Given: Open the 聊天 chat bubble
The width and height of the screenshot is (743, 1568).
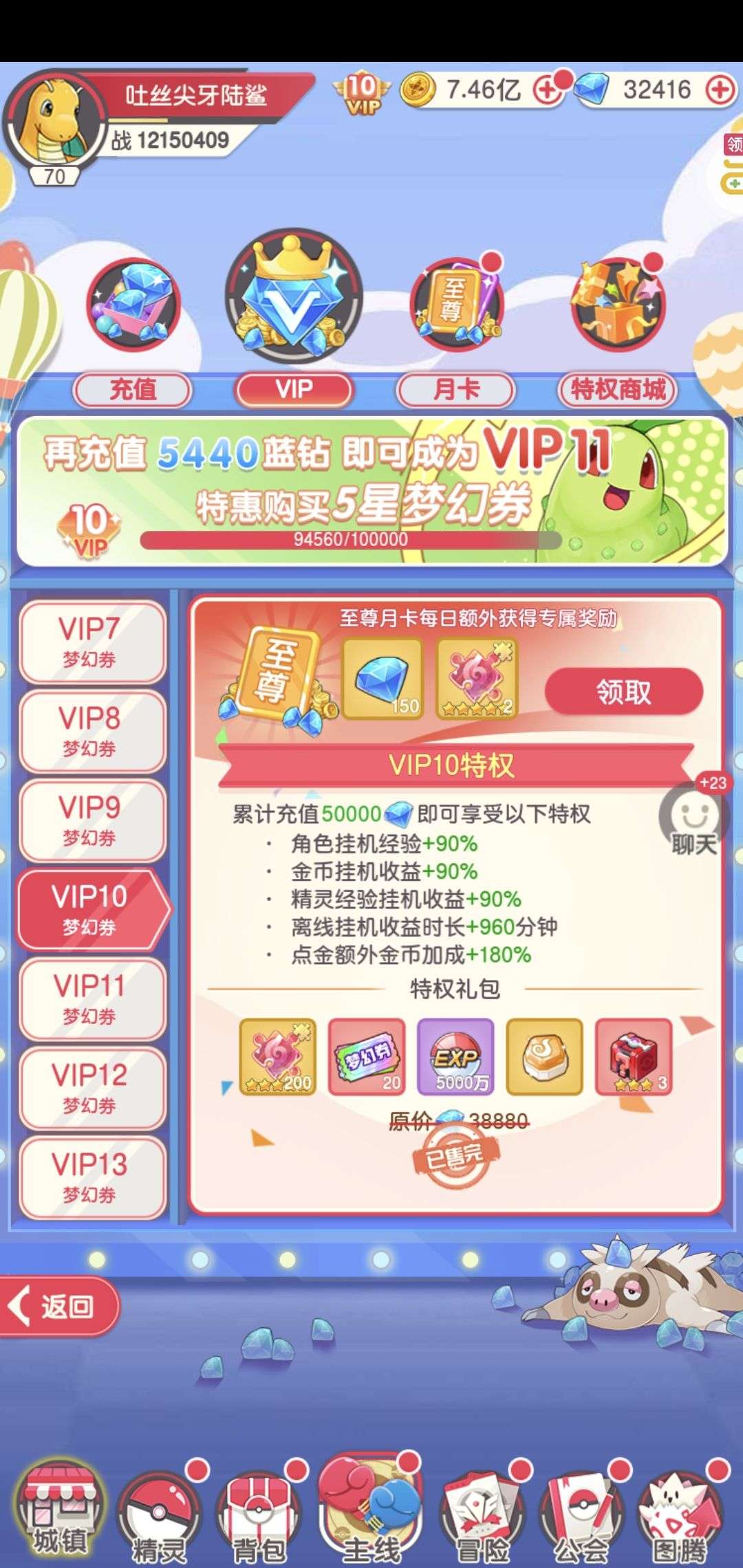Looking at the screenshot, I should click(x=693, y=820).
